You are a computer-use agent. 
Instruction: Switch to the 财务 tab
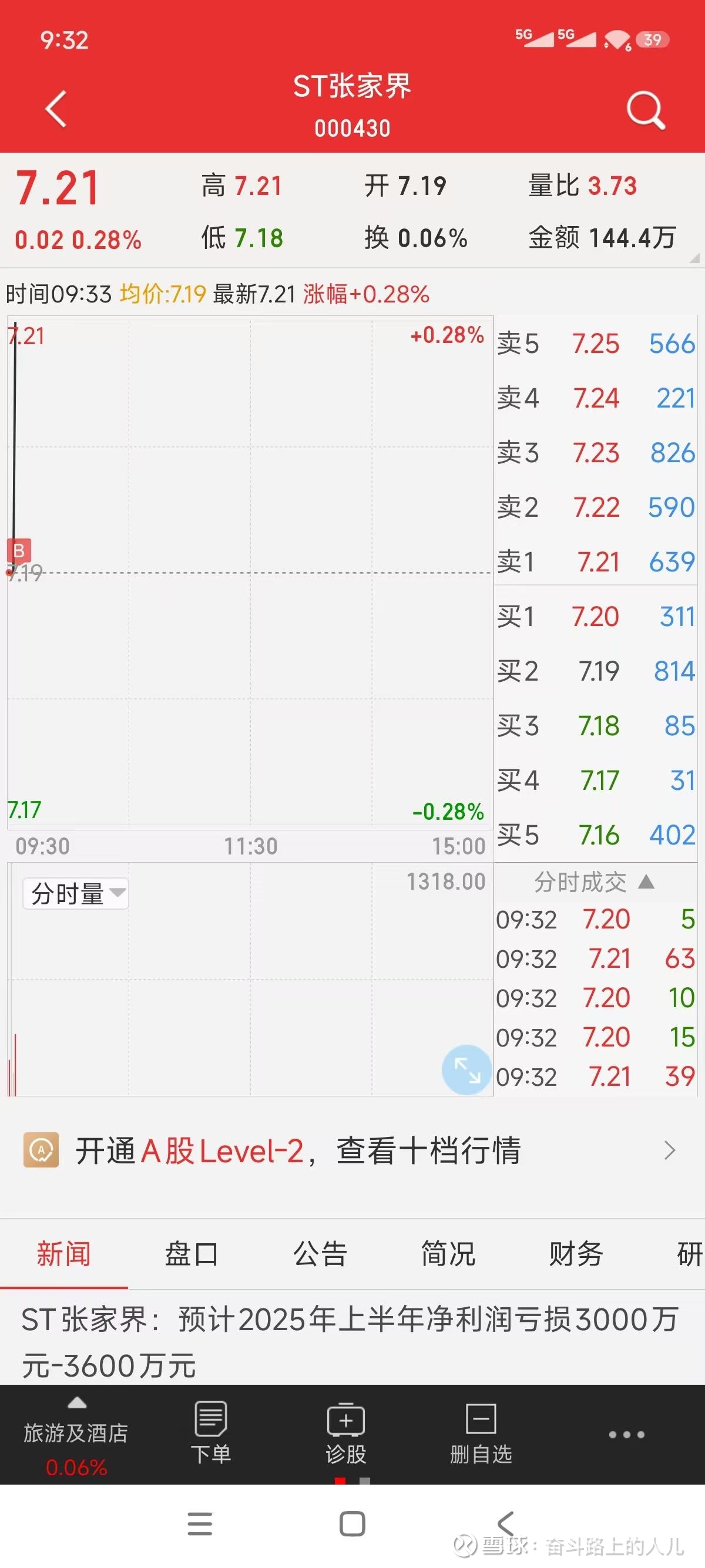click(x=576, y=1254)
